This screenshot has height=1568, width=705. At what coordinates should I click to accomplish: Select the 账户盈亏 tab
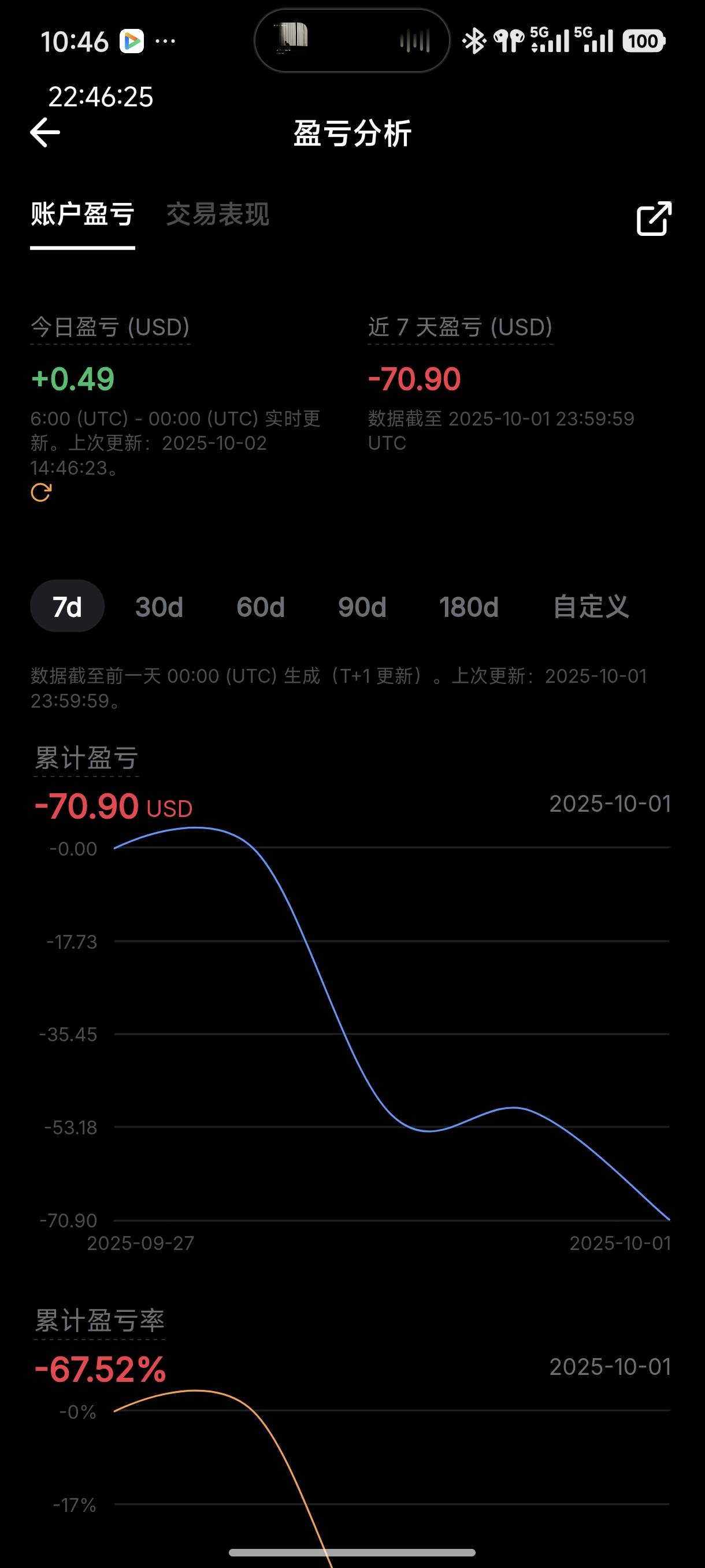83,215
